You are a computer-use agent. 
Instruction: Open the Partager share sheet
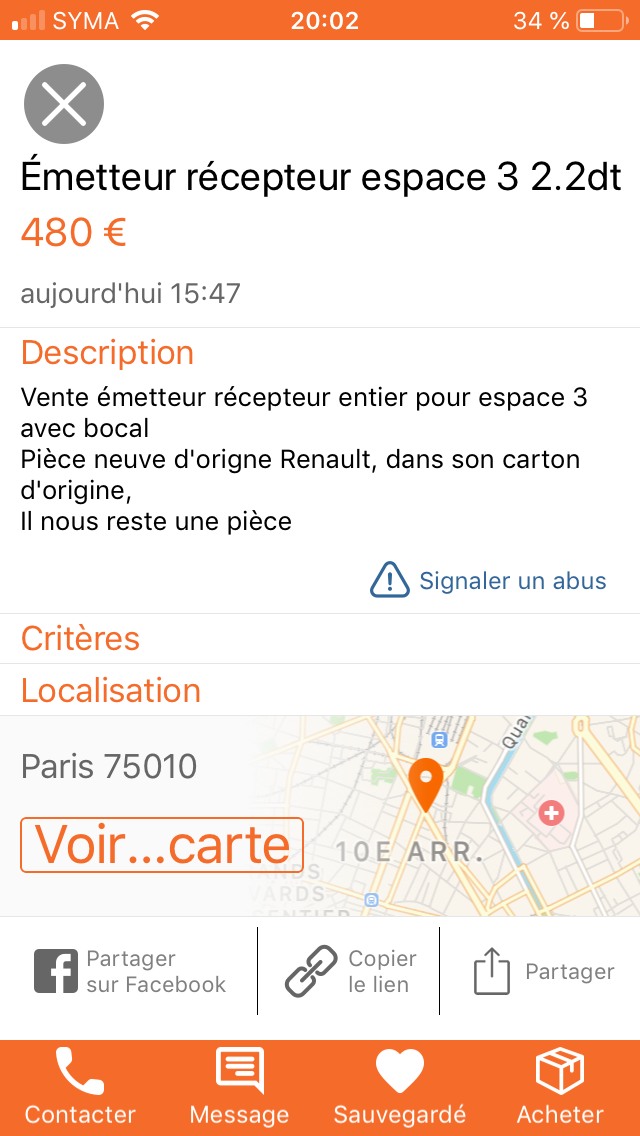(543, 971)
